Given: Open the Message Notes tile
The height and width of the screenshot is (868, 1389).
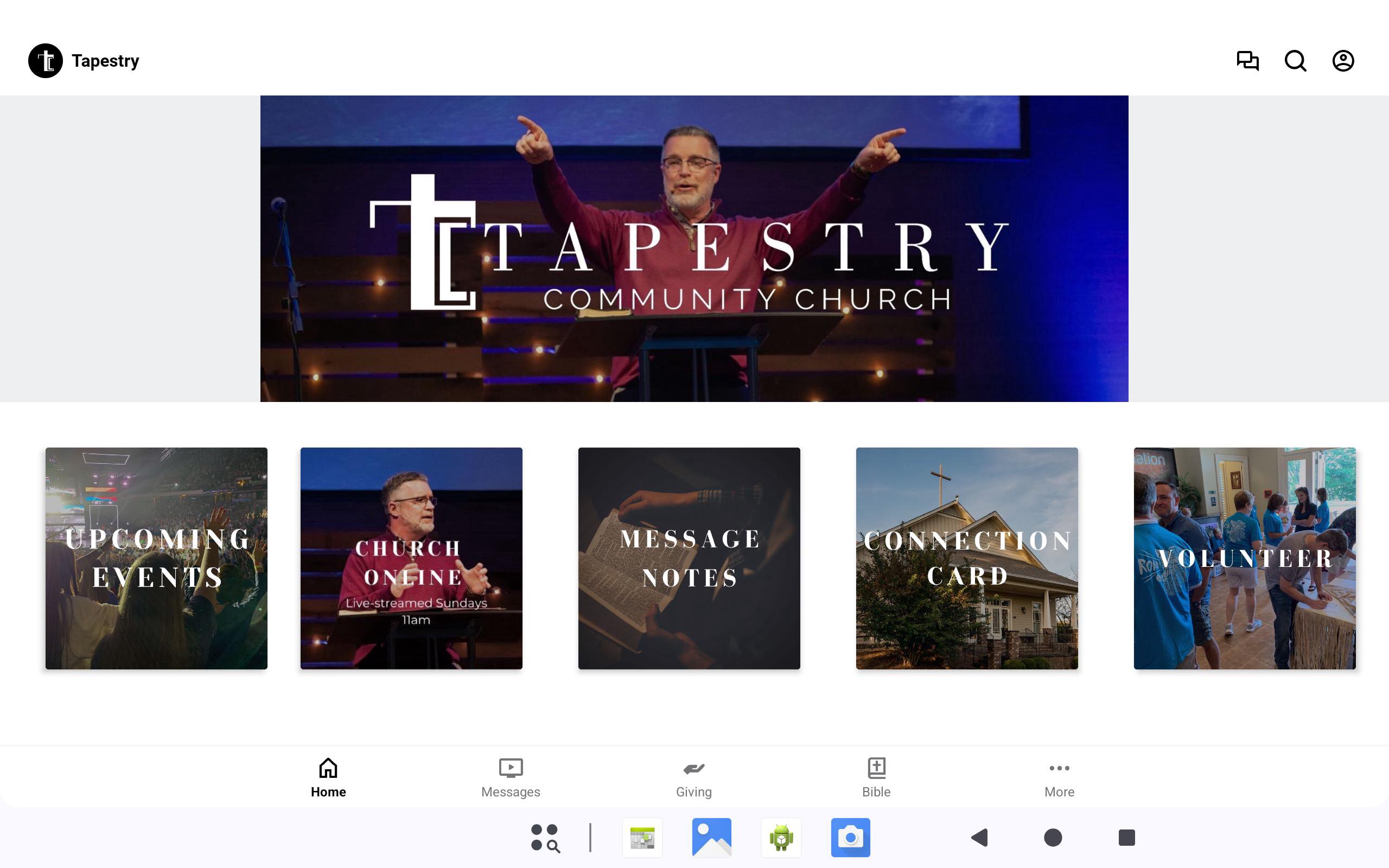Looking at the screenshot, I should (689, 558).
